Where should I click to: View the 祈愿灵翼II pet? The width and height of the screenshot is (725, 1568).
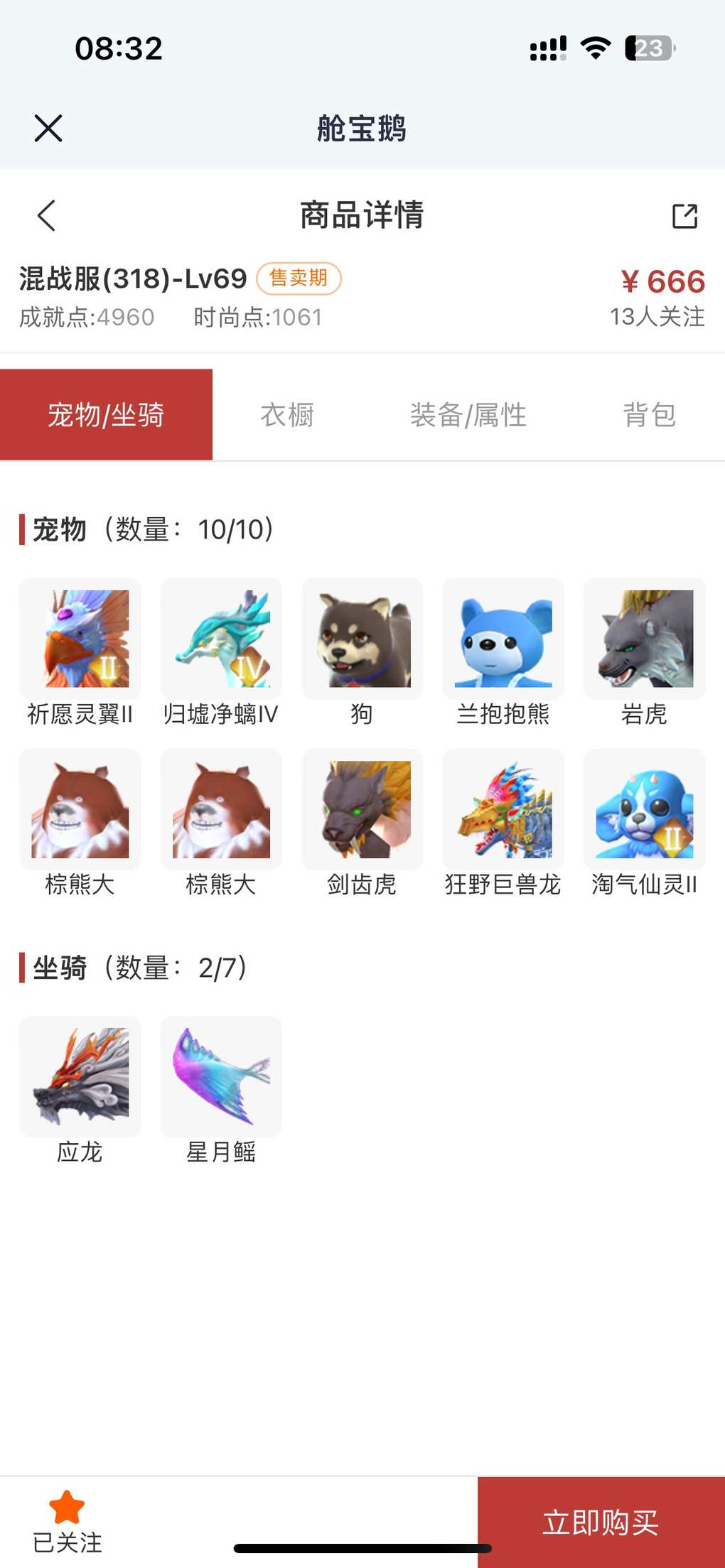(x=80, y=652)
